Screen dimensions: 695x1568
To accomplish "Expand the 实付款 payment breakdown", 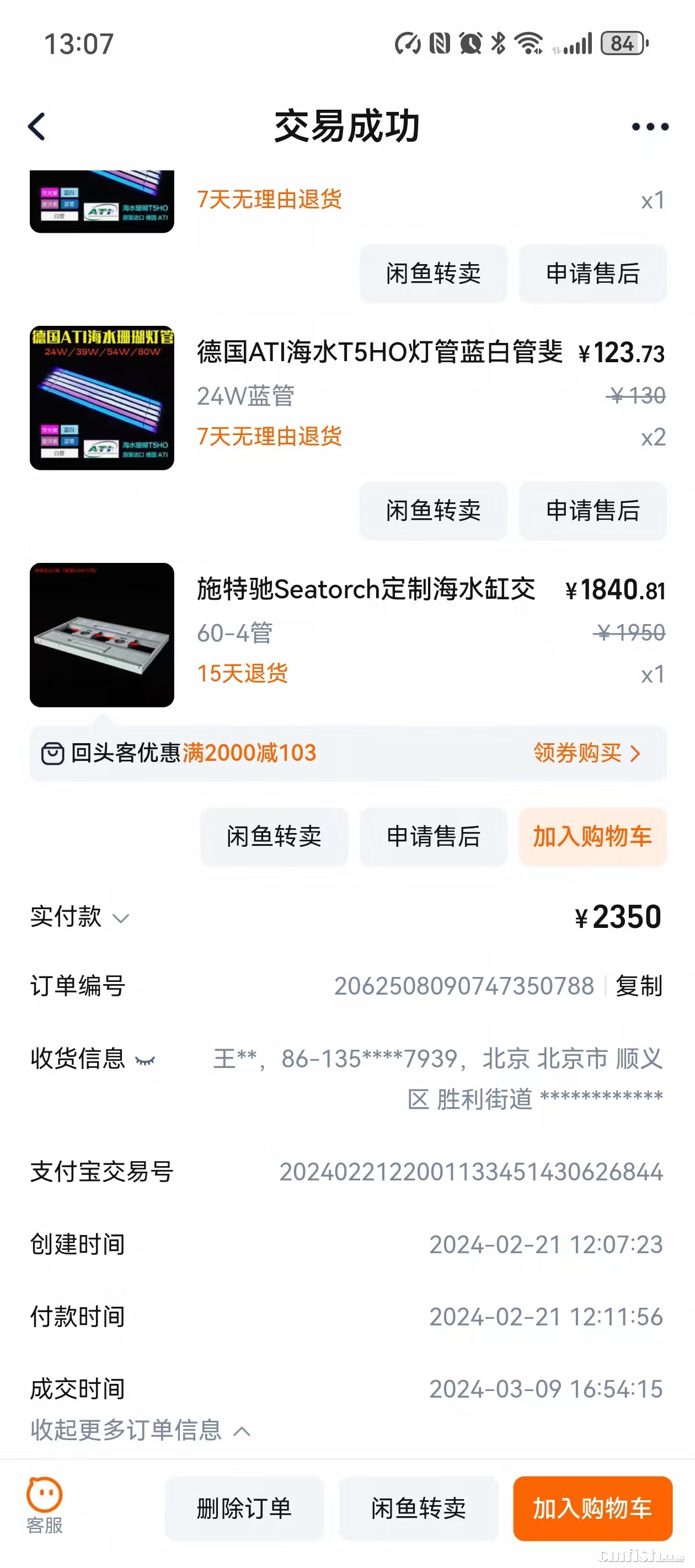I will pyautogui.click(x=121, y=918).
